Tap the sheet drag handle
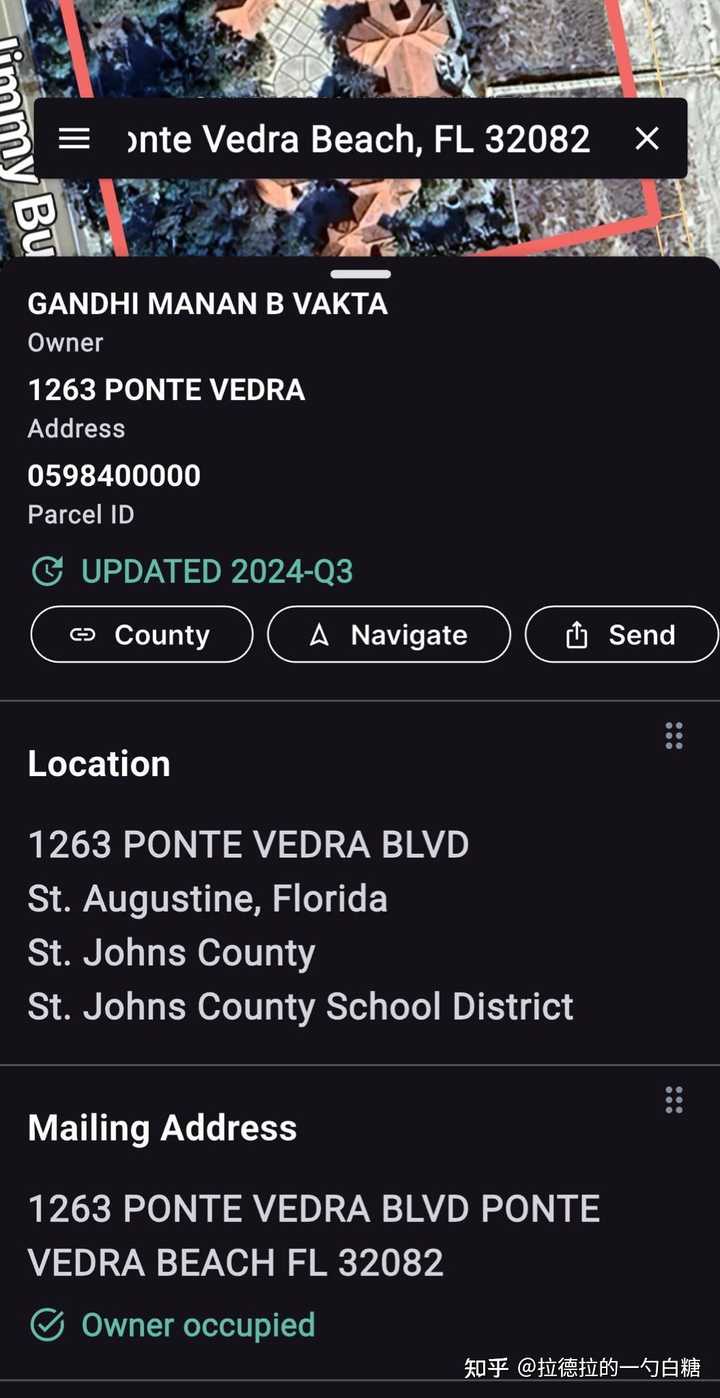 [x=360, y=274]
